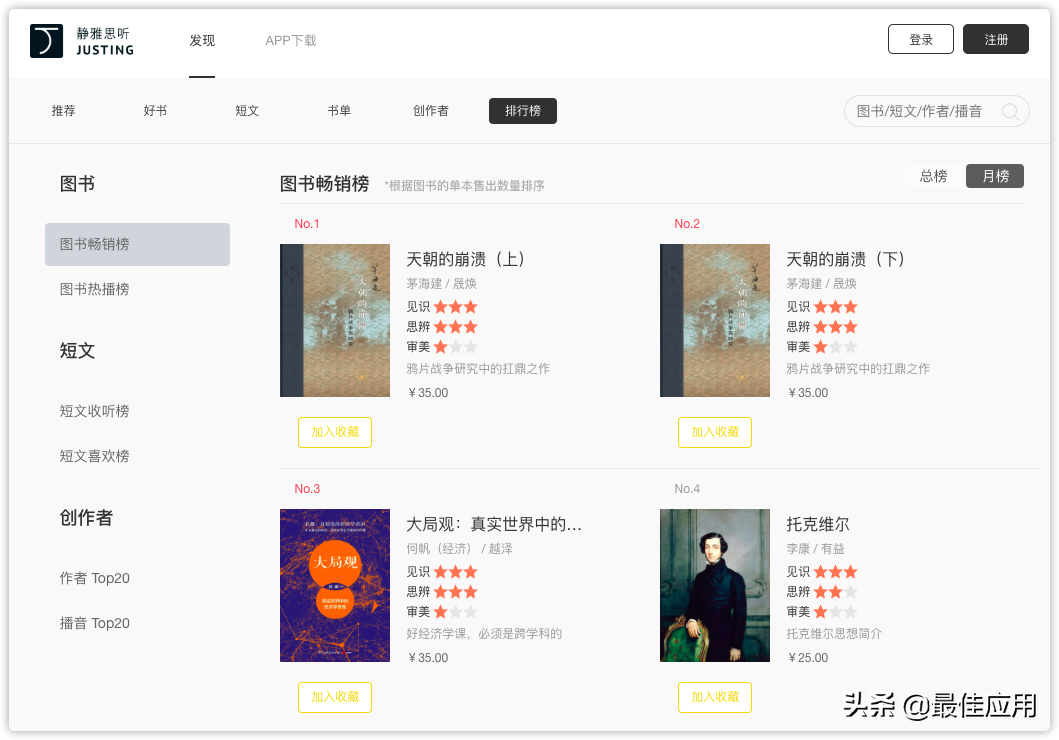The image size is (1059, 740).
Task: Add 天朝的崩溃（下） to favorites
Action: coord(714,432)
